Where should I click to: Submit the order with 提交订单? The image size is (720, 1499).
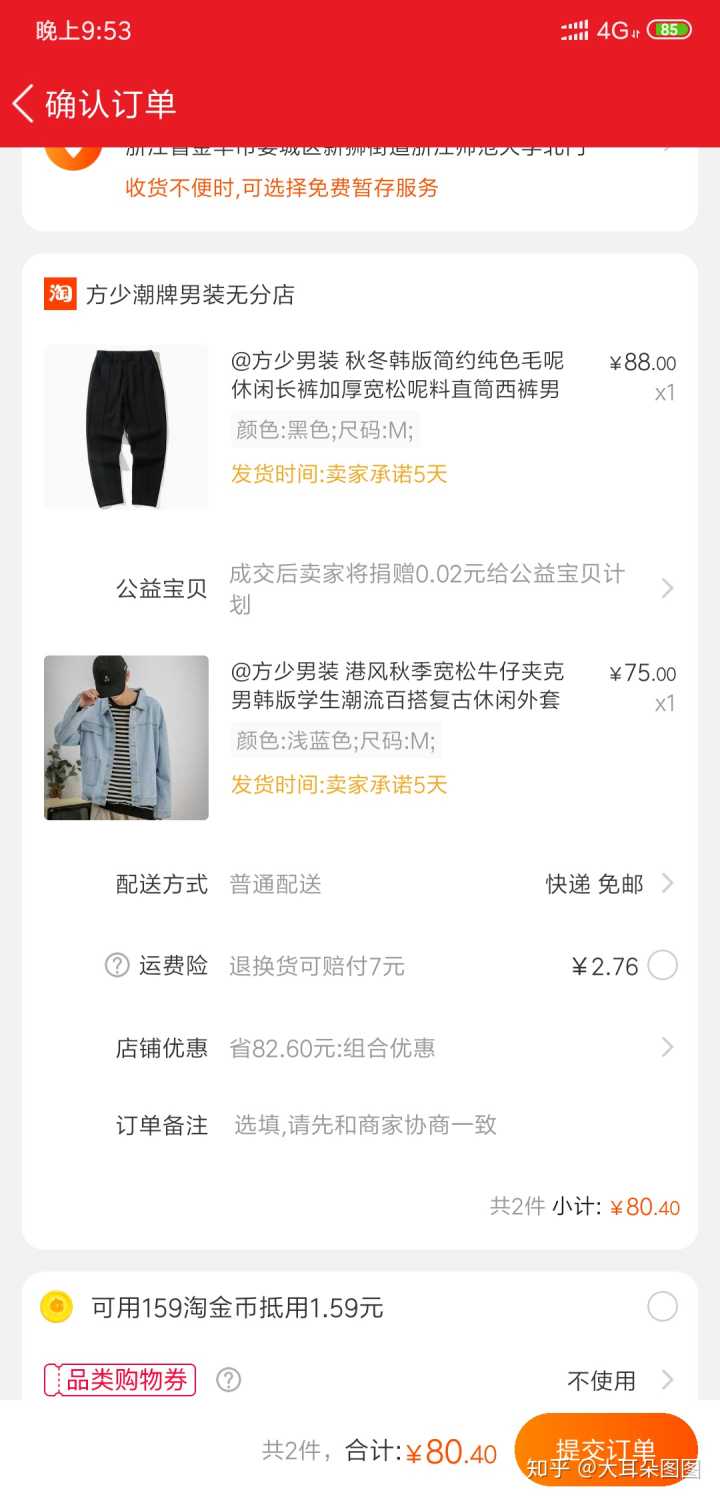(x=605, y=1449)
